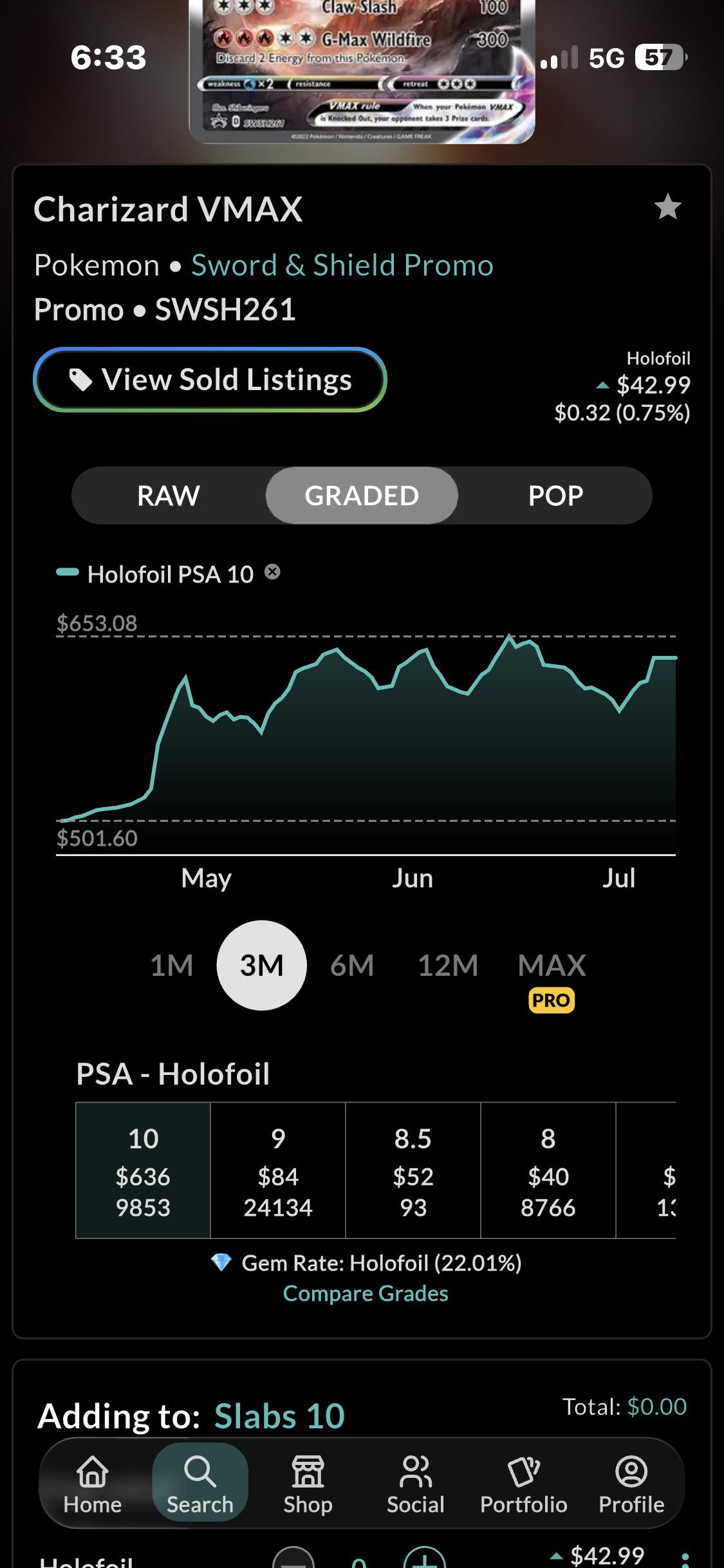
Task: Open the Compare Grades link
Action: point(366,1293)
